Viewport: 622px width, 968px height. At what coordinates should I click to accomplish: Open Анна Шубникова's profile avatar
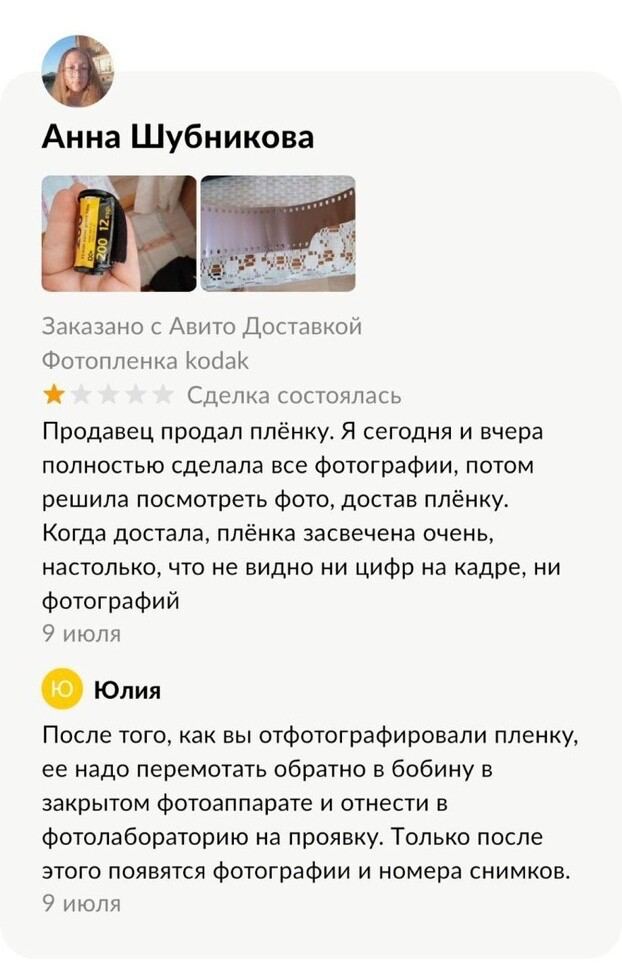(x=77, y=71)
